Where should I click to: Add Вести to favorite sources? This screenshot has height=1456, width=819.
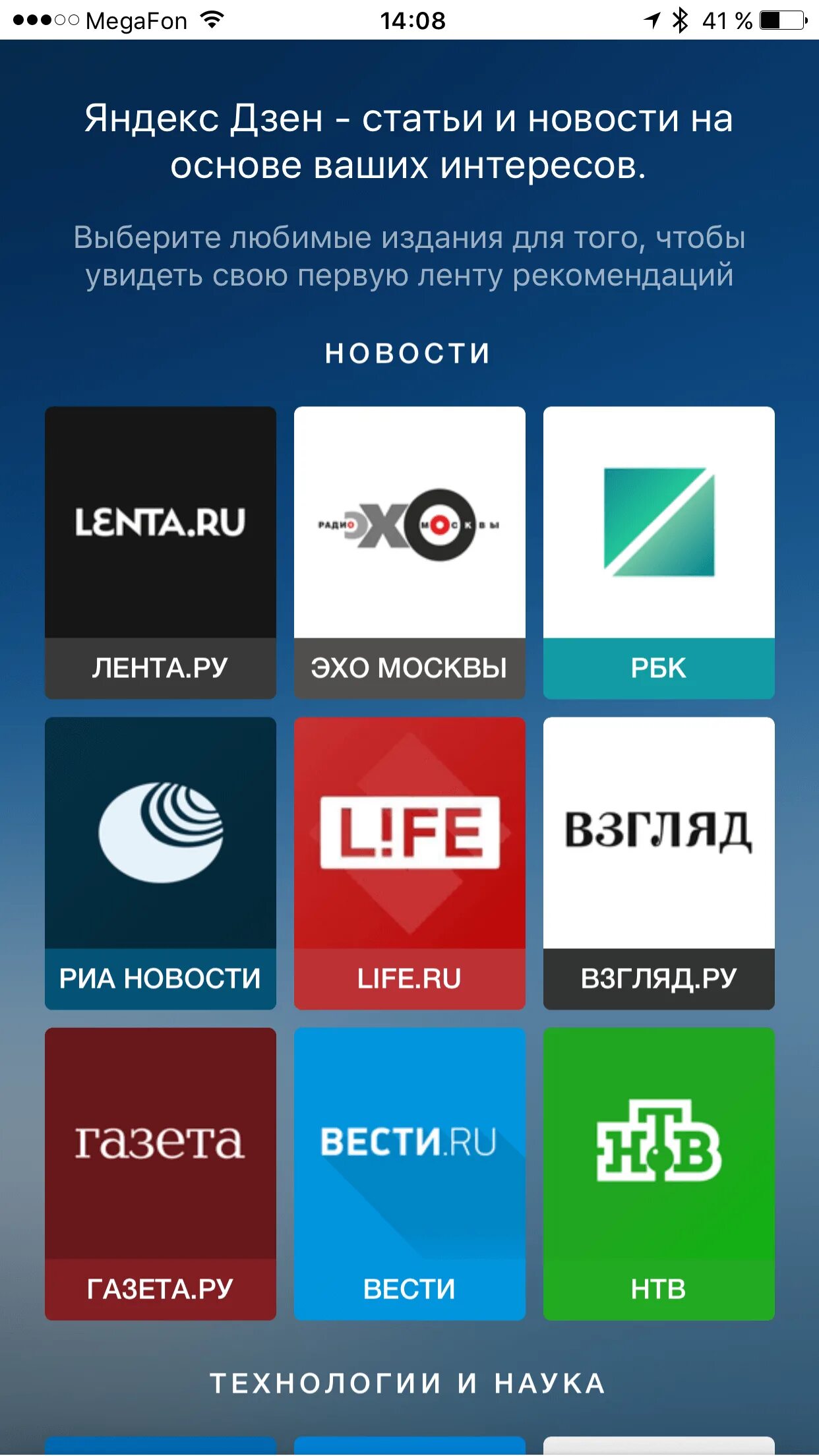click(409, 1173)
